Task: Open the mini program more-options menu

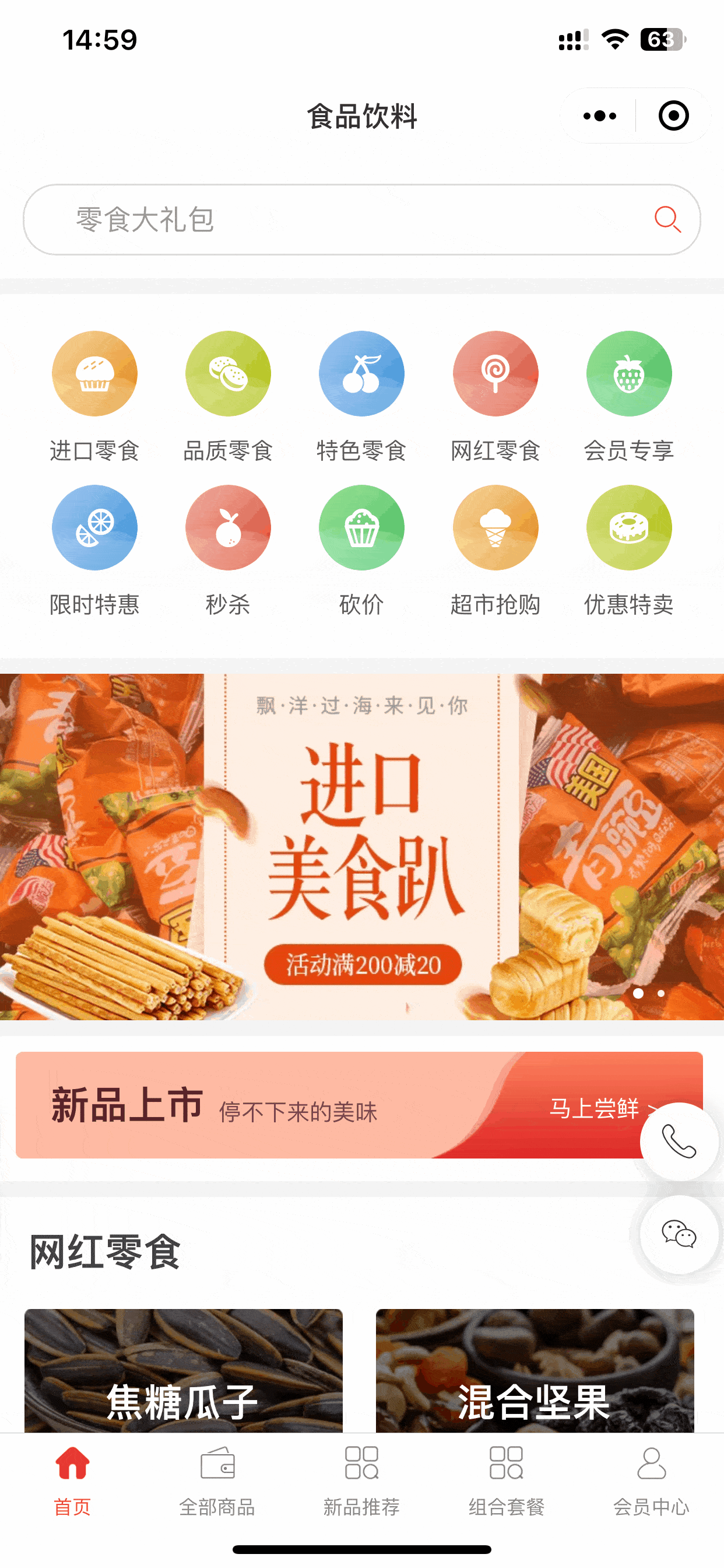Action: [x=599, y=116]
